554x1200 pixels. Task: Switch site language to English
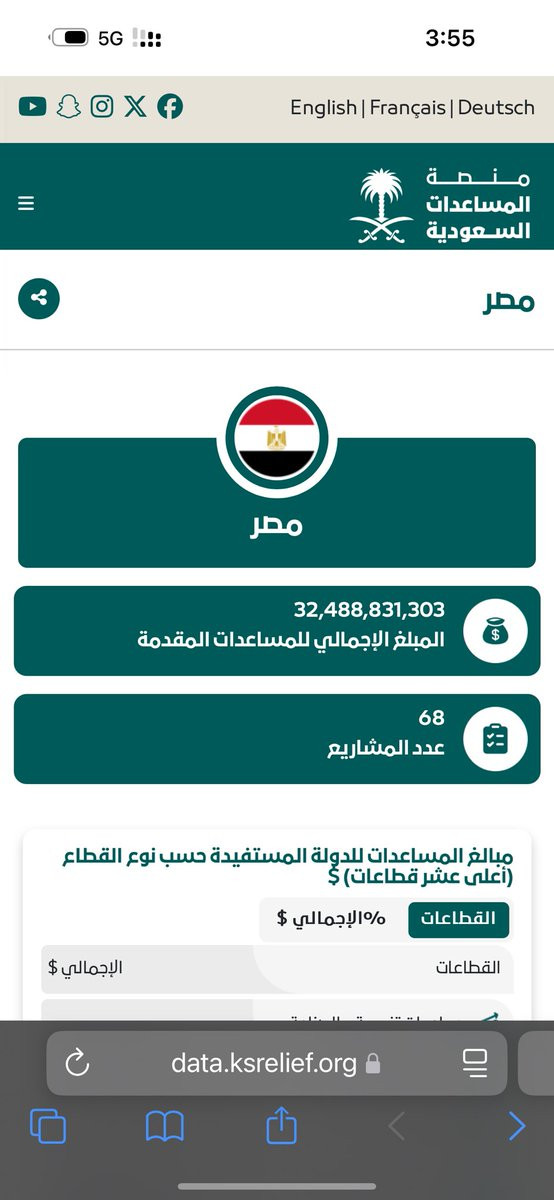[323, 108]
